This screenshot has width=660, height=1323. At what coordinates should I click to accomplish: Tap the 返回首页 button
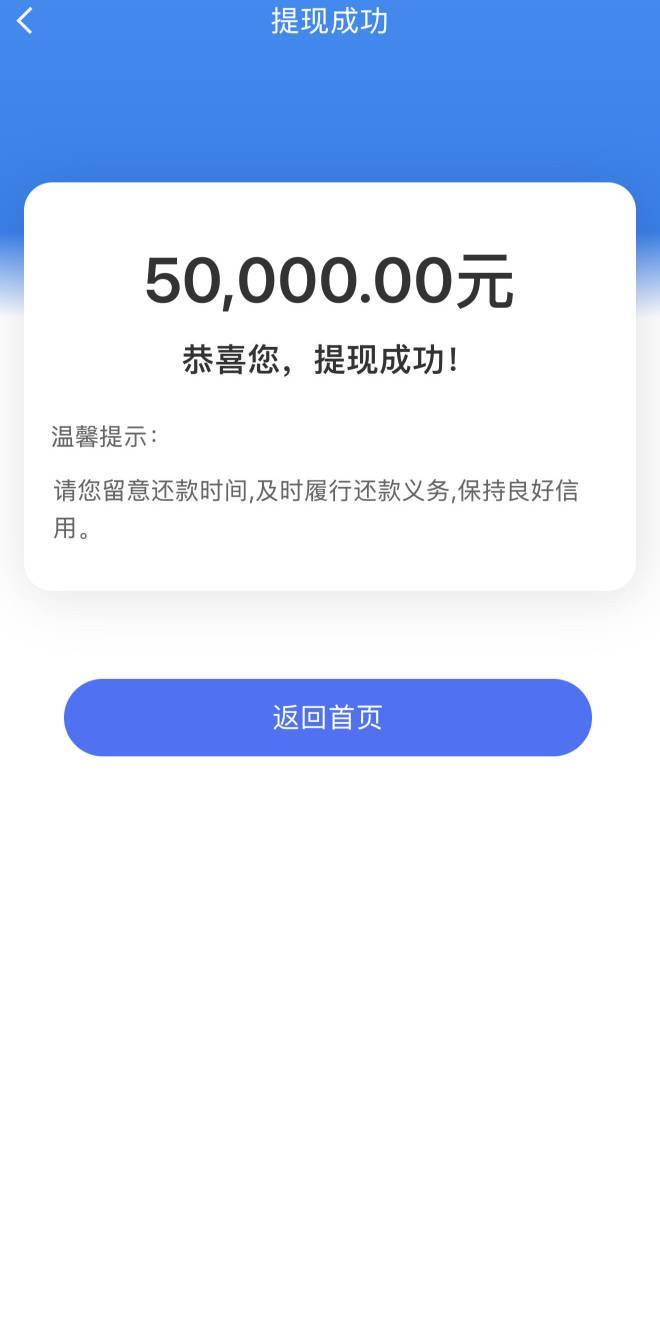(x=328, y=717)
